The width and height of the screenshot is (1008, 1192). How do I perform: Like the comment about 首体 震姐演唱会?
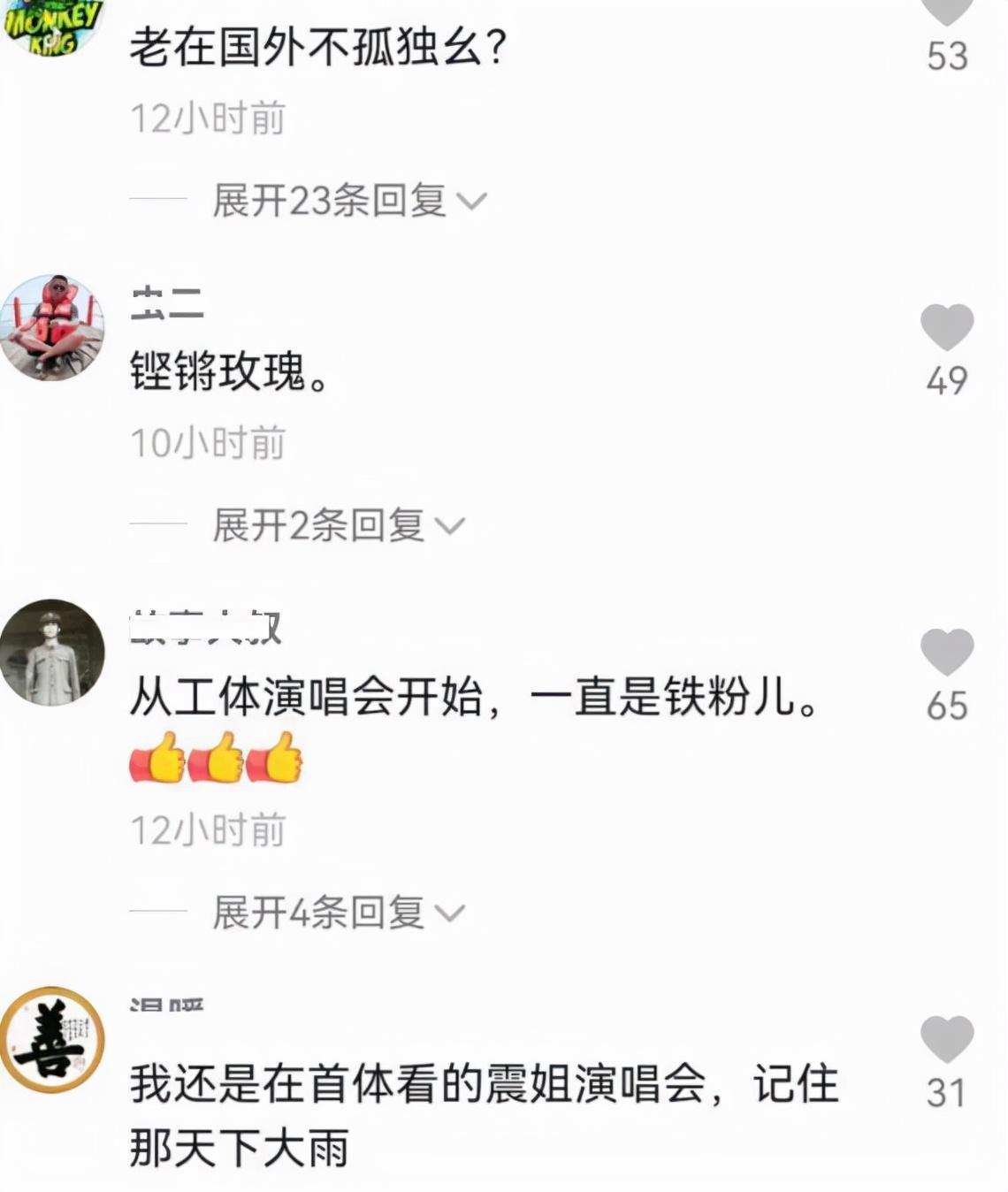tap(946, 1038)
